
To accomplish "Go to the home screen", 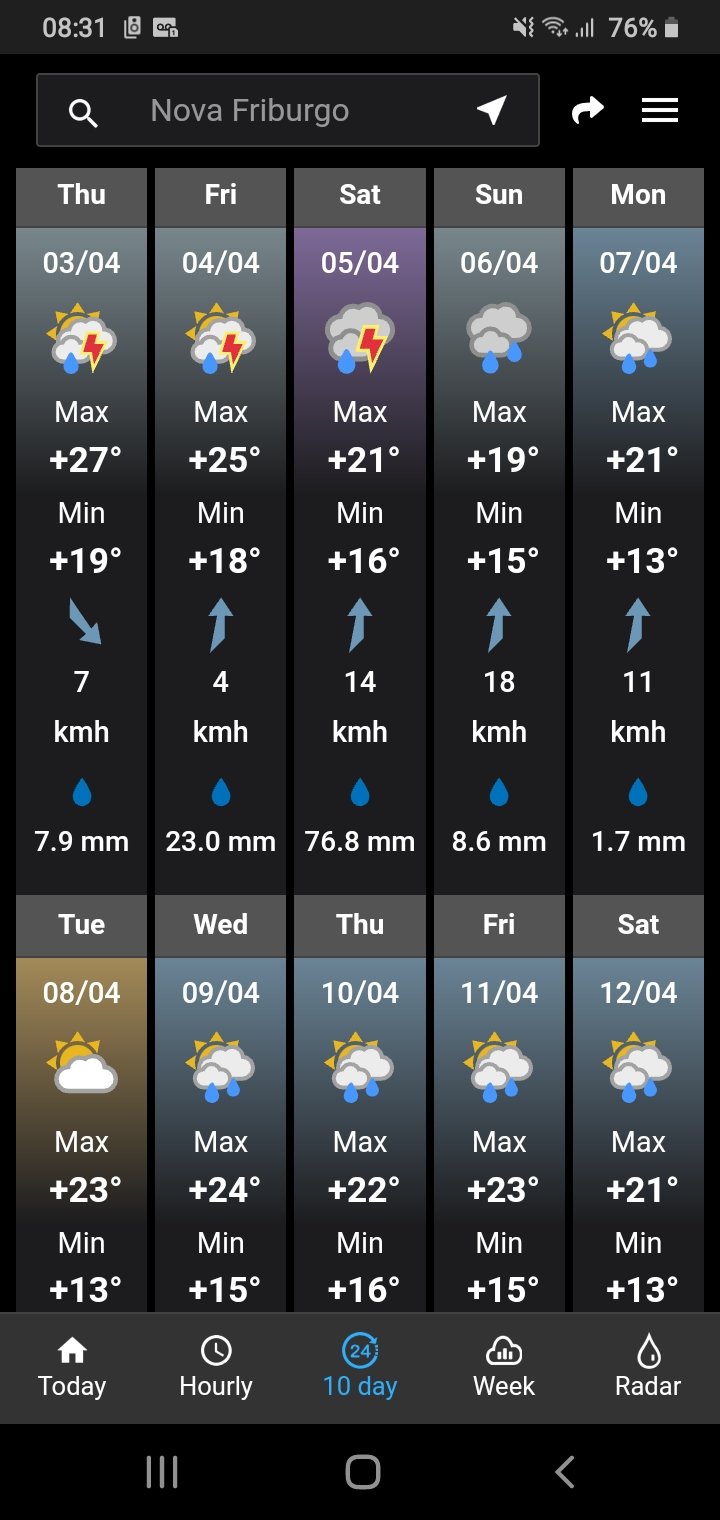I will [x=362, y=1472].
